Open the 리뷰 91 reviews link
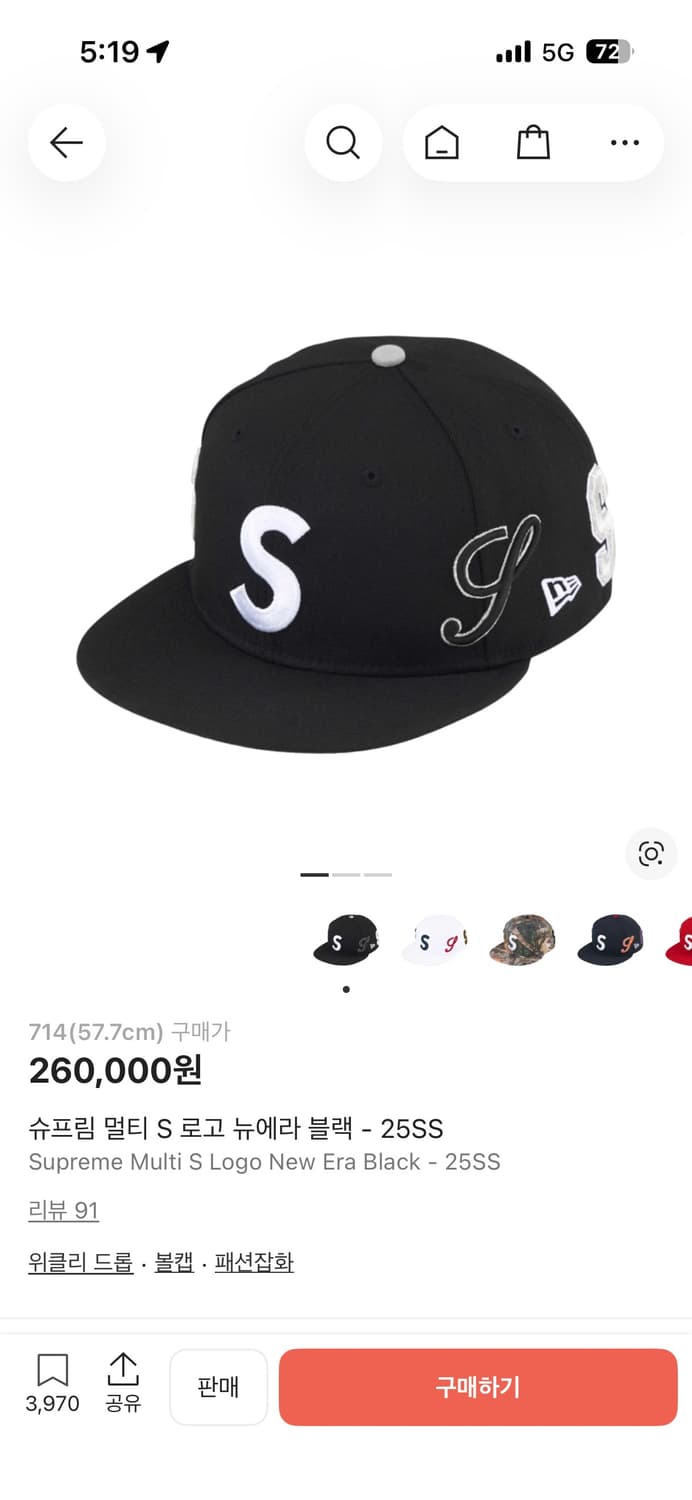Image resolution: width=692 pixels, height=1500 pixels. (63, 1211)
